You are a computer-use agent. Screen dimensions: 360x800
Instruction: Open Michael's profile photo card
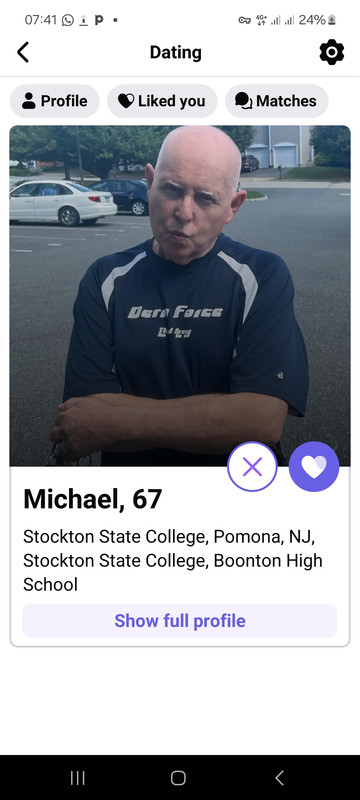[x=180, y=296]
